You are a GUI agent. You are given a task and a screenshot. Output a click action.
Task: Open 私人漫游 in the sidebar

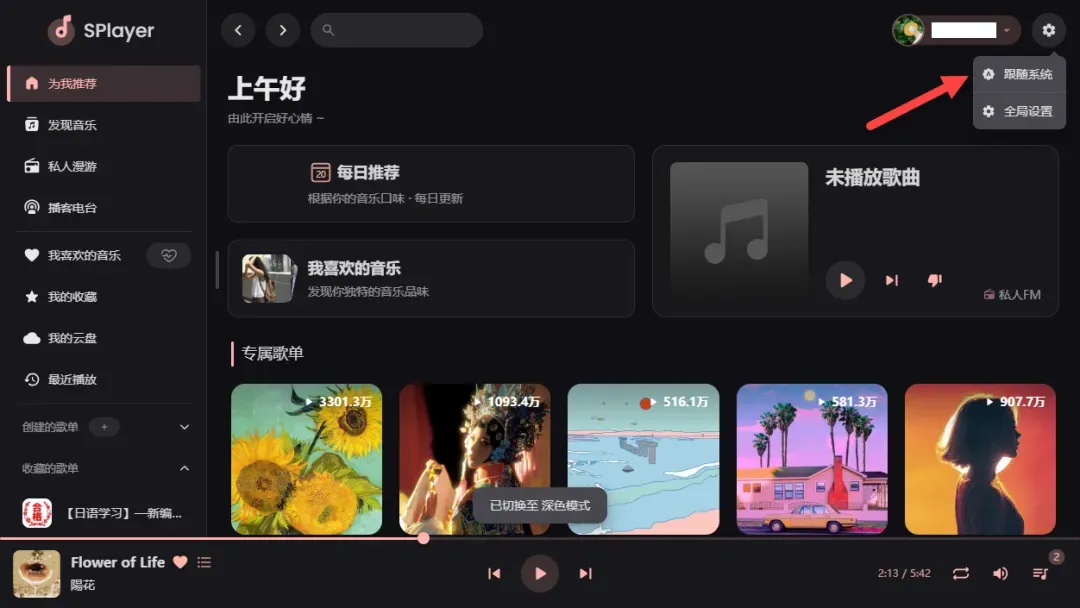click(x=72, y=166)
